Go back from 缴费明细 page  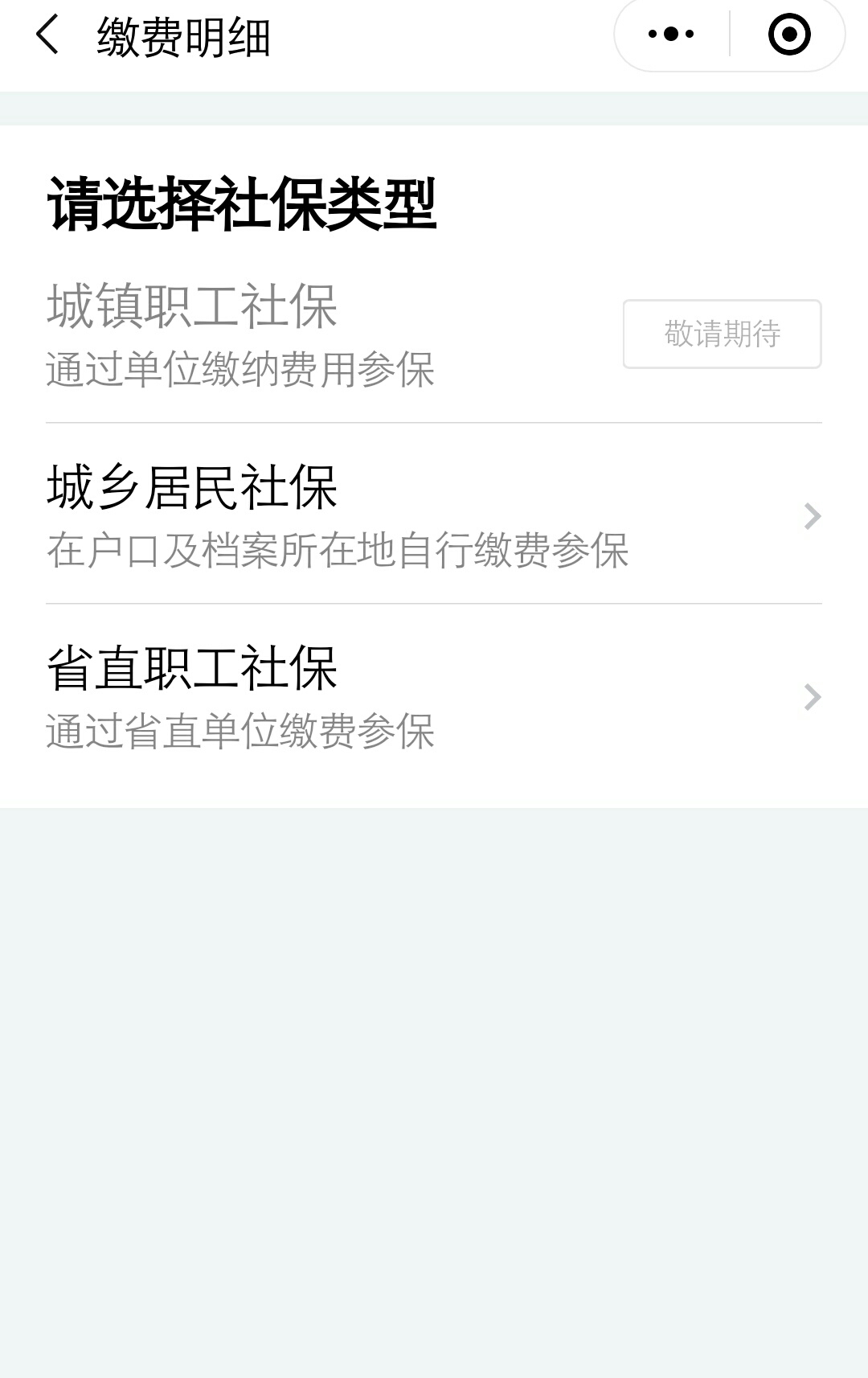[x=47, y=35]
